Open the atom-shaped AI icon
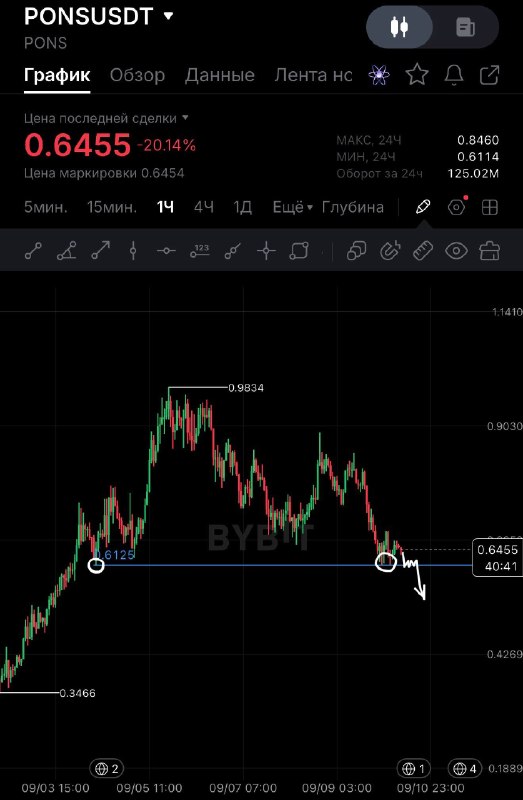The image size is (523, 800). coord(379,76)
